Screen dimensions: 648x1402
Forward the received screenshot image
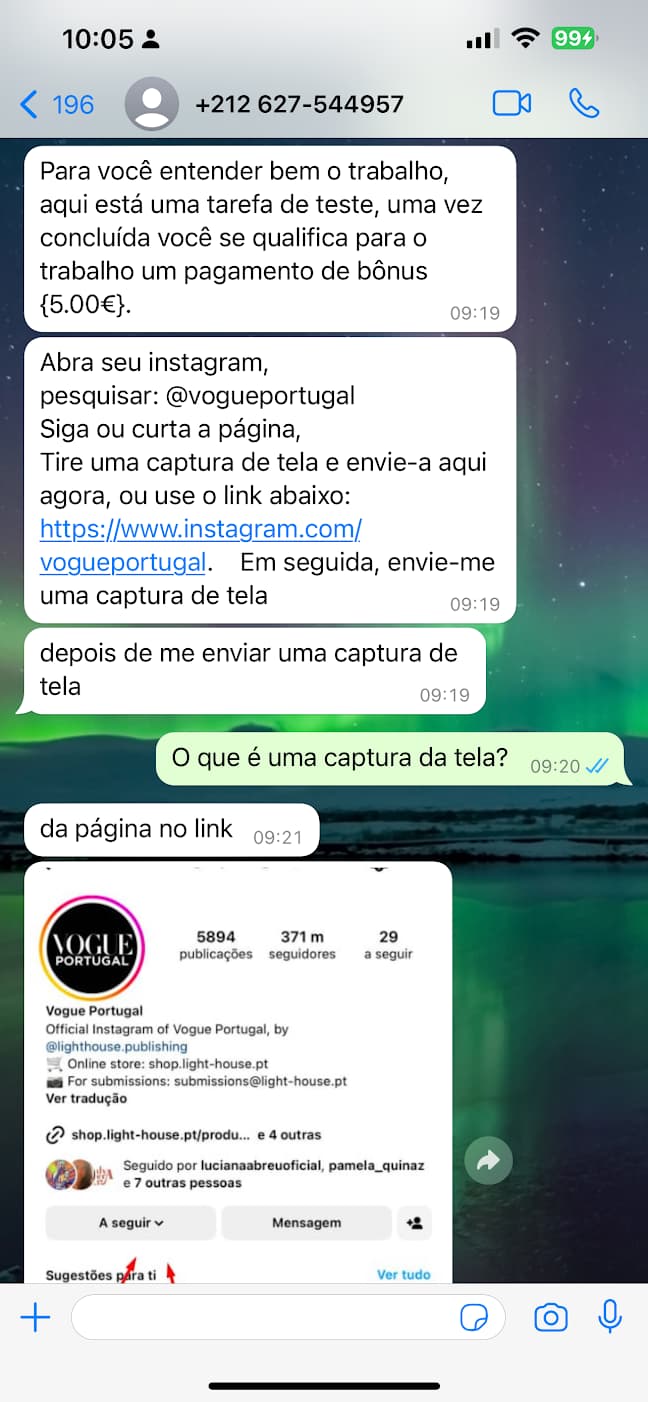pyautogui.click(x=489, y=1161)
